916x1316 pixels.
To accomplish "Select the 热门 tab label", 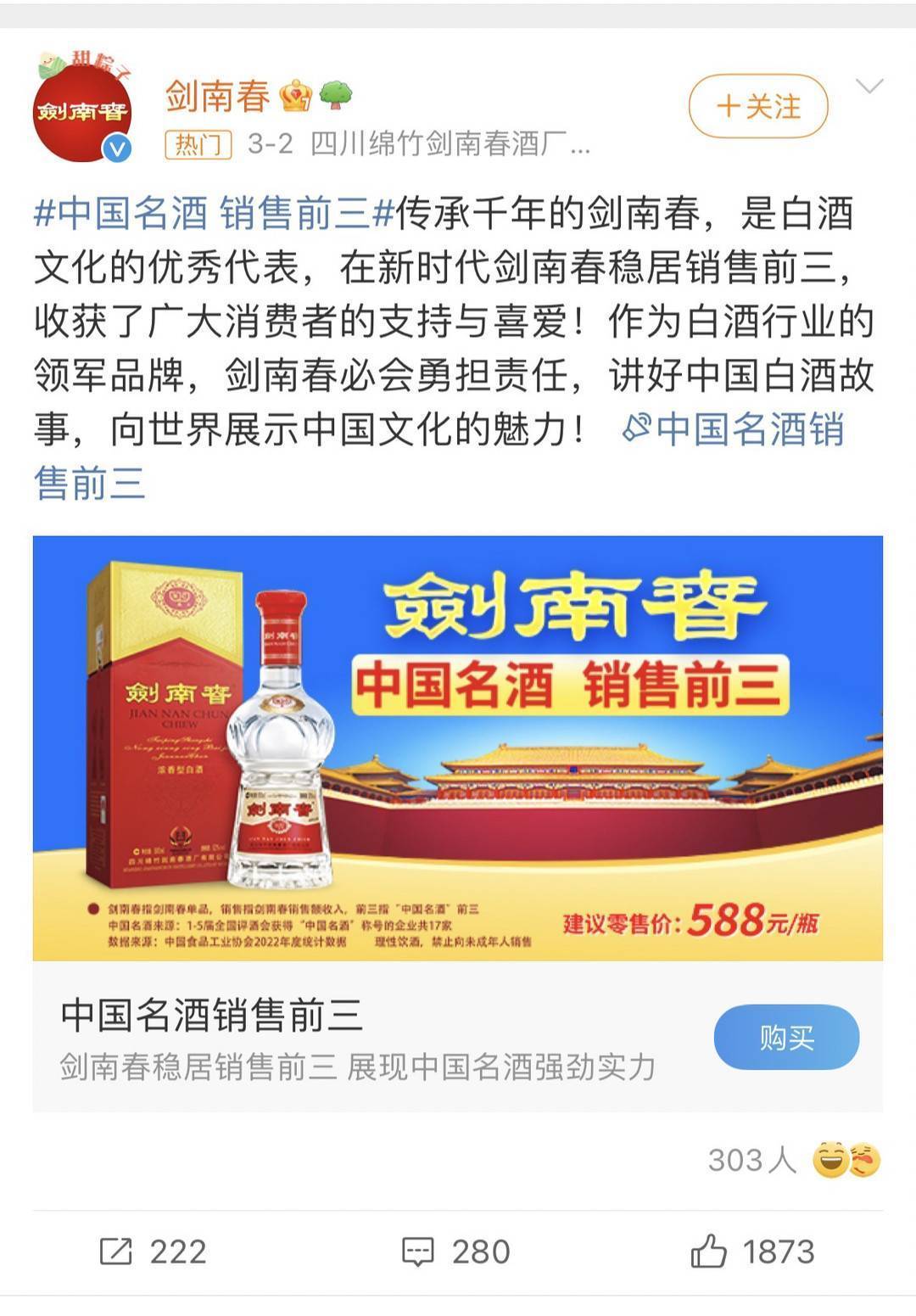I will [198, 145].
